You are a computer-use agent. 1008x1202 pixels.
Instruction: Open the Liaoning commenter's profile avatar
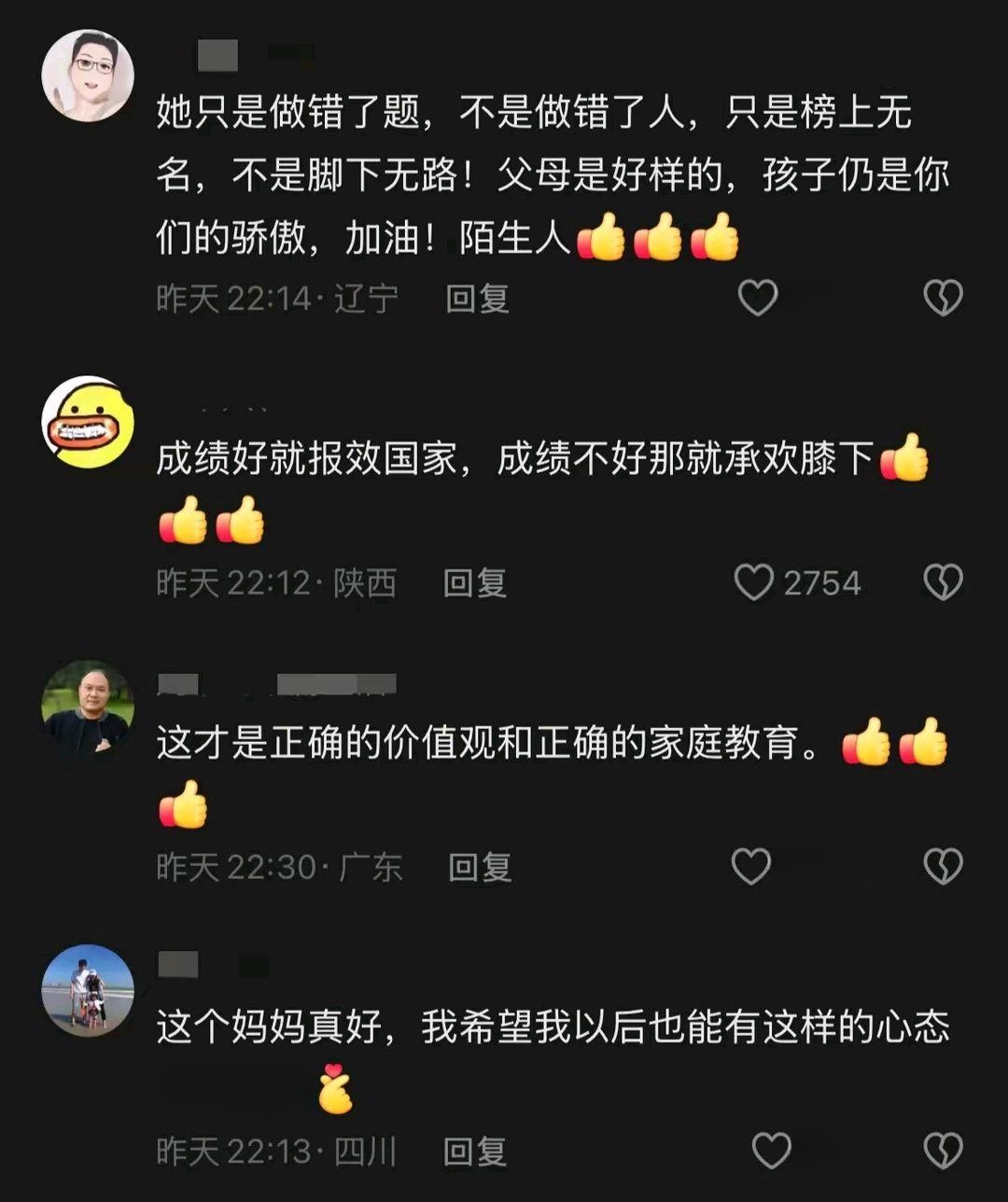pyautogui.click(x=89, y=75)
